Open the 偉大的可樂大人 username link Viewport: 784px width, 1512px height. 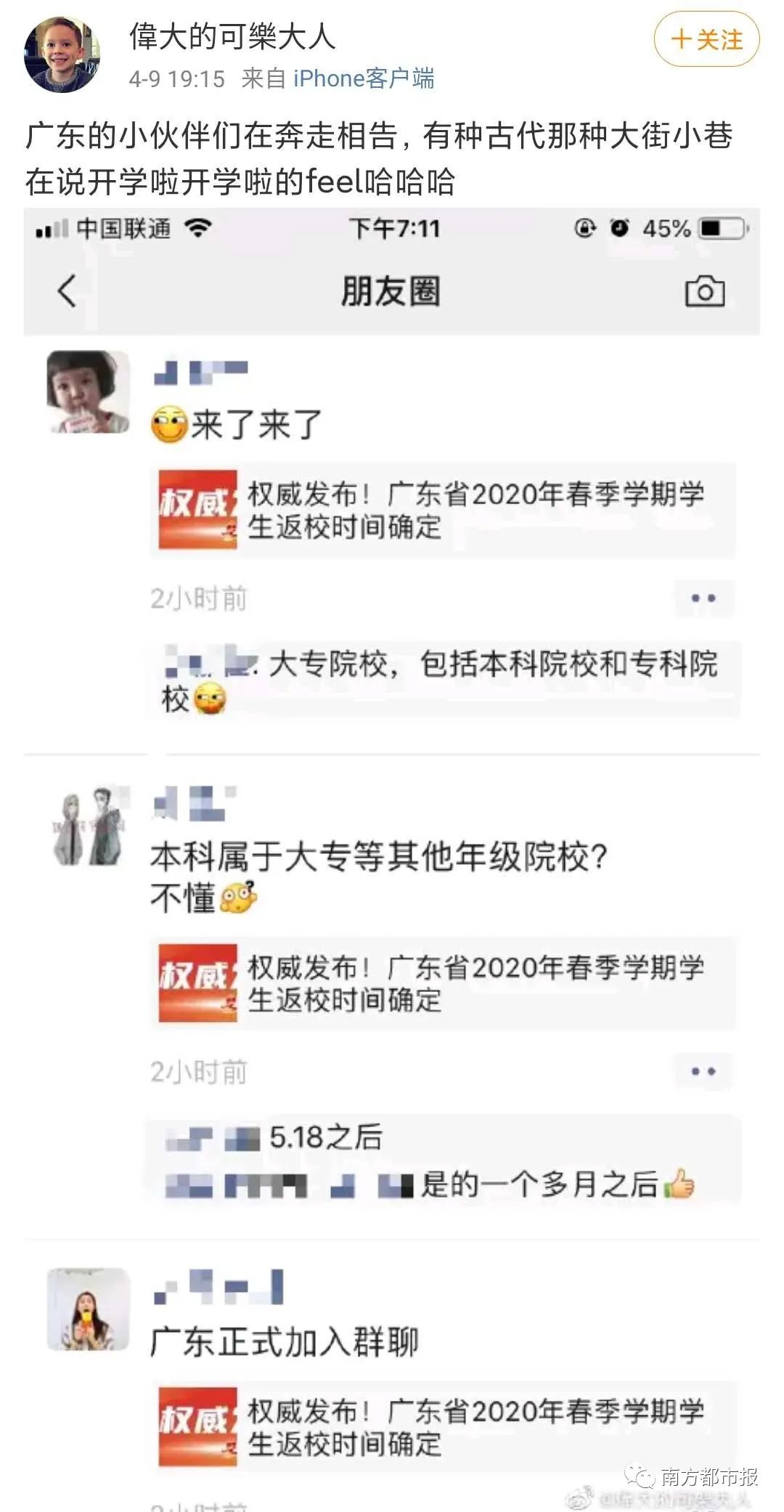(x=232, y=36)
